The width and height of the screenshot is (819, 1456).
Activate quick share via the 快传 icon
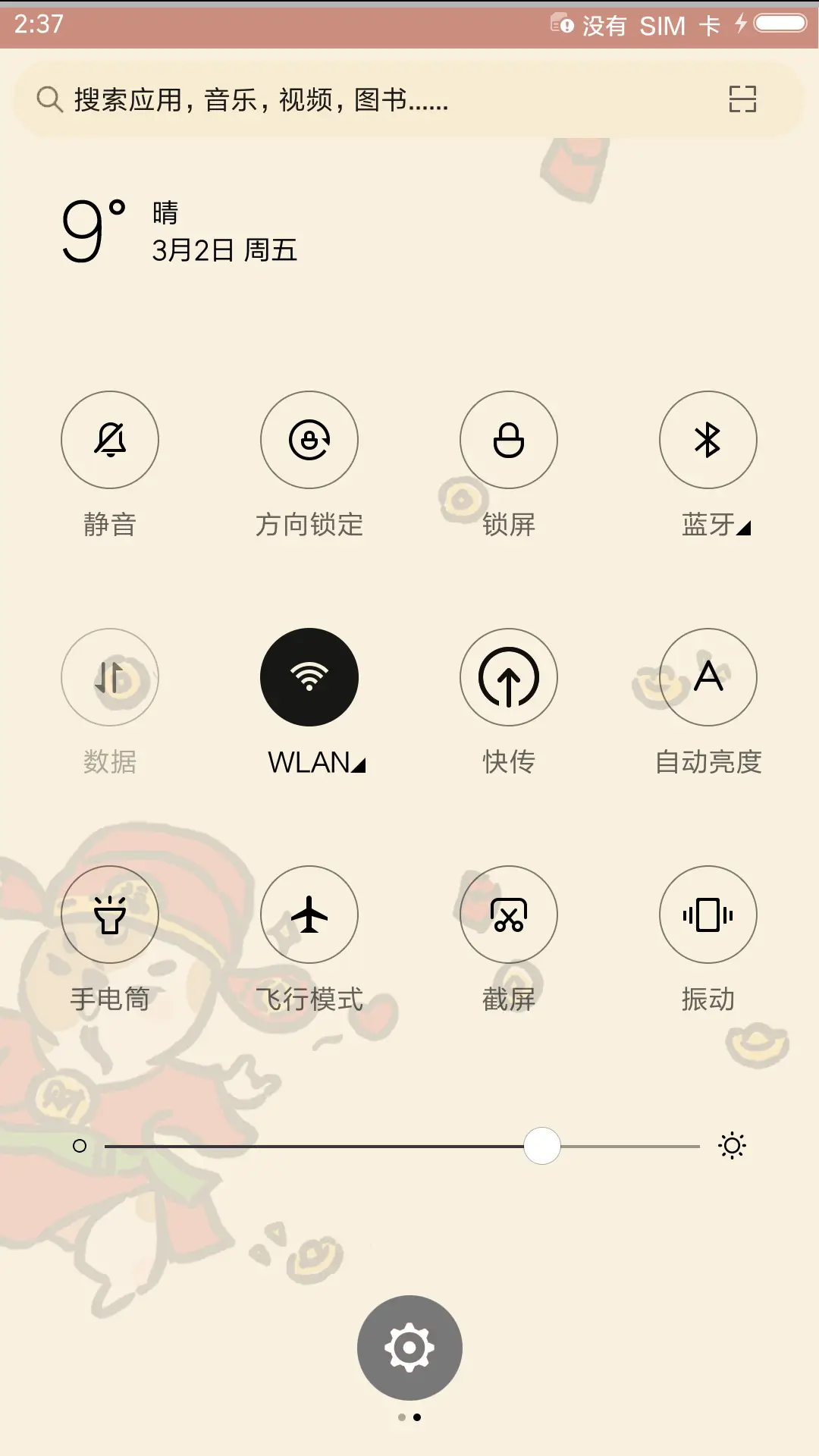pos(509,677)
